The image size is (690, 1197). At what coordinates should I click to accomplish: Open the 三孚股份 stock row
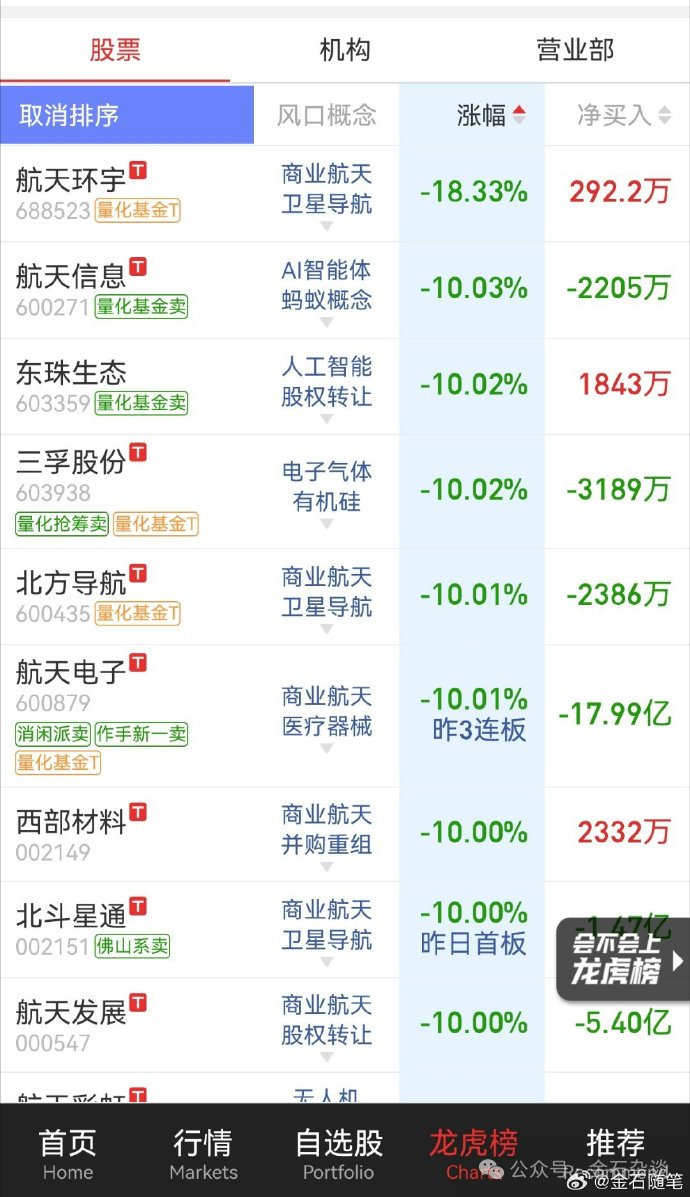pyautogui.click(x=70, y=462)
